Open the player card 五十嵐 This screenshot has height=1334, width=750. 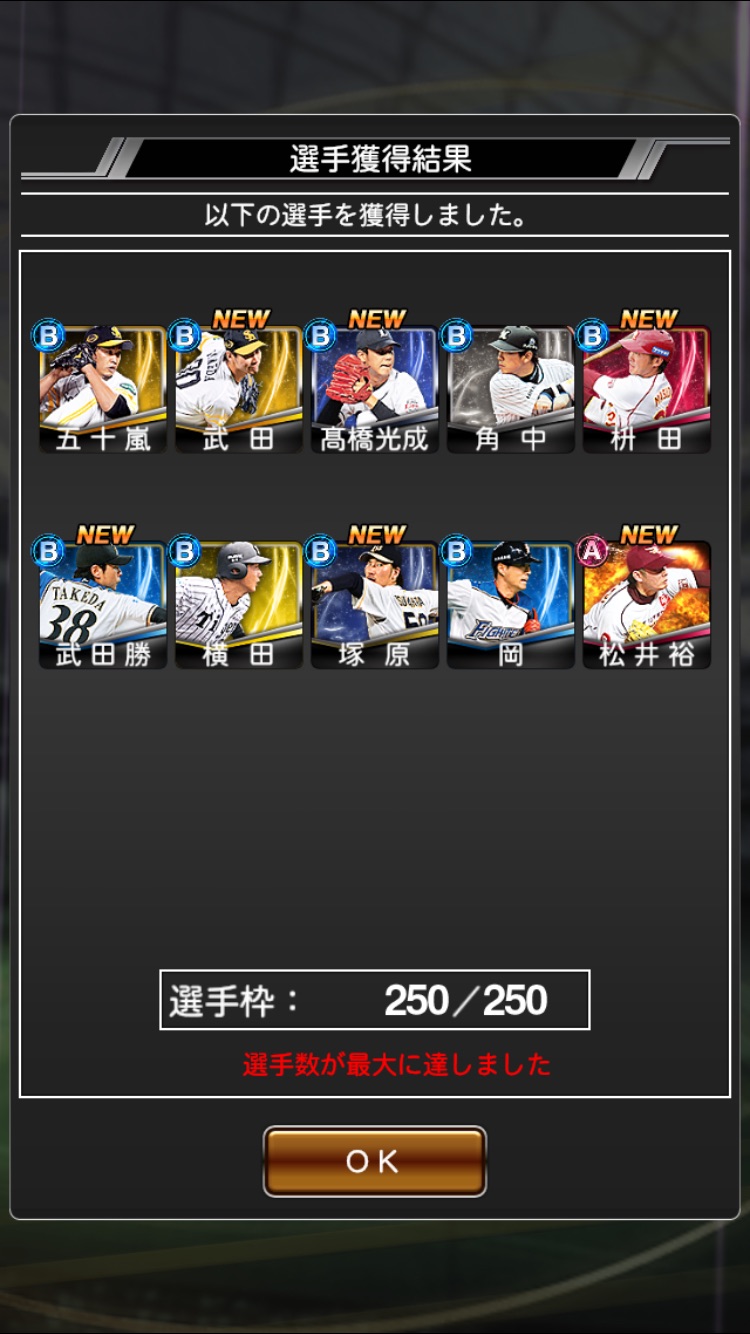(x=102, y=390)
